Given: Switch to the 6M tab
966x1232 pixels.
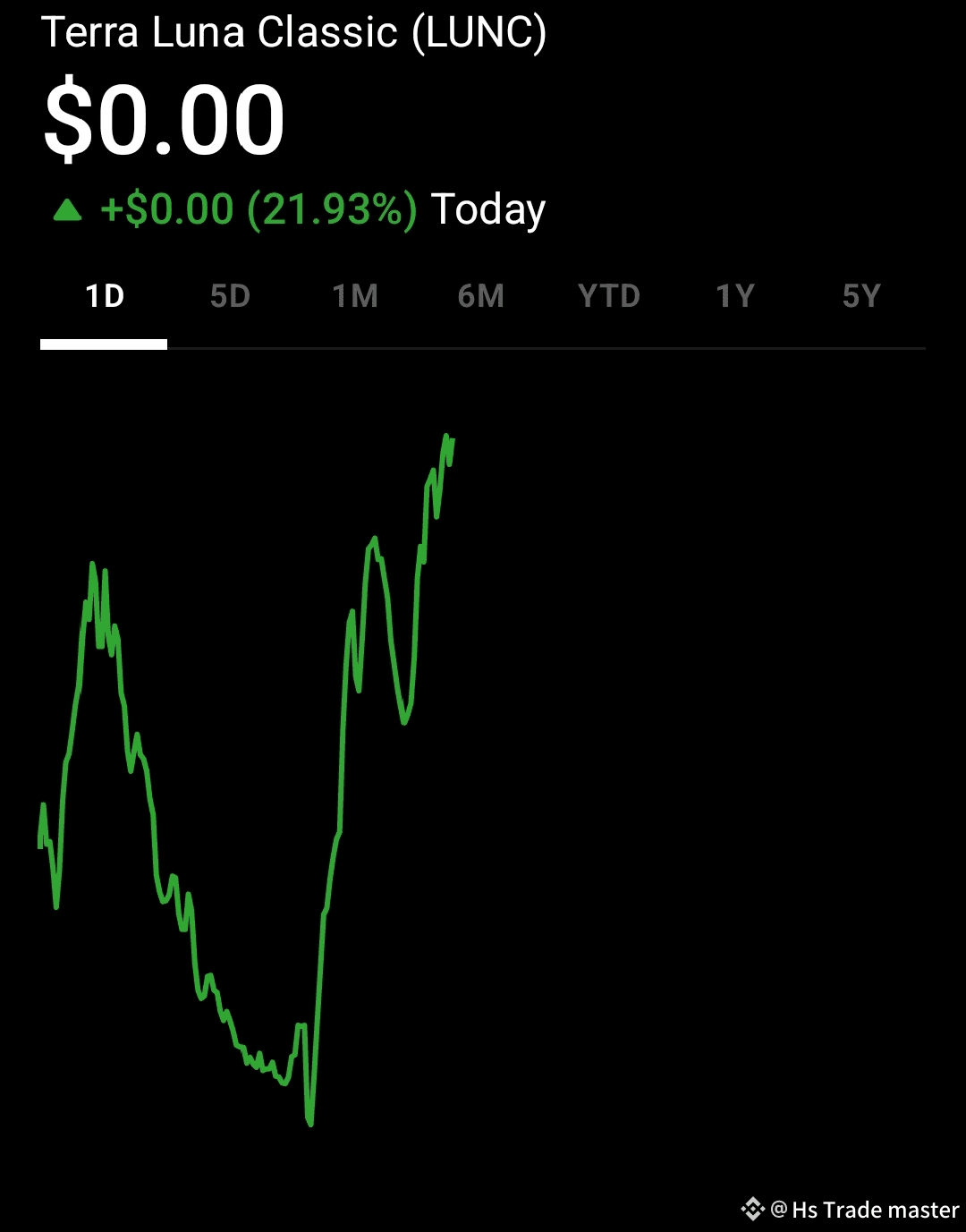Looking at the screenshot, I should pyautogui.click(x=480, y=296).
